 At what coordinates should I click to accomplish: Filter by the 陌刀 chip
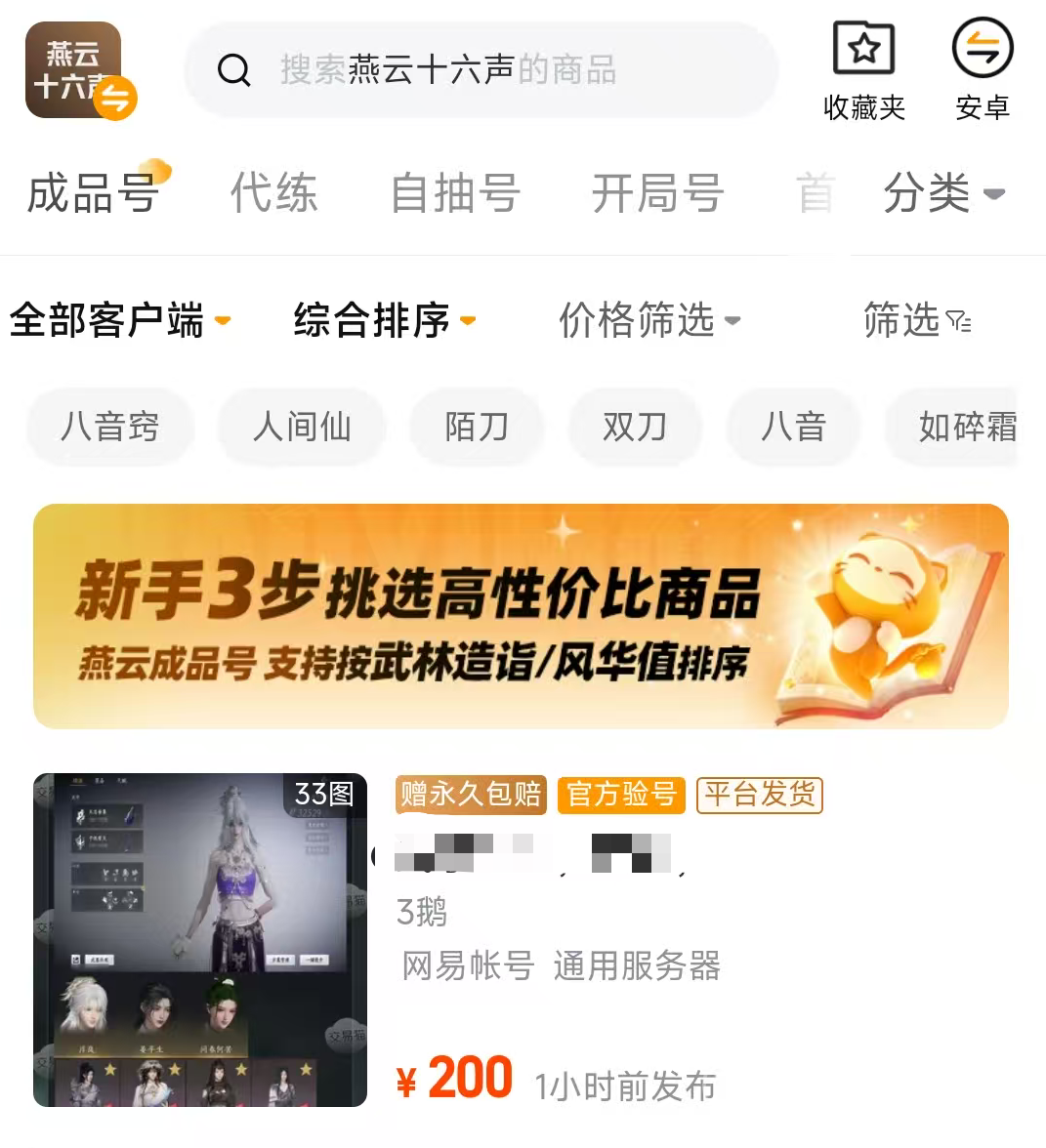(477, 427)
